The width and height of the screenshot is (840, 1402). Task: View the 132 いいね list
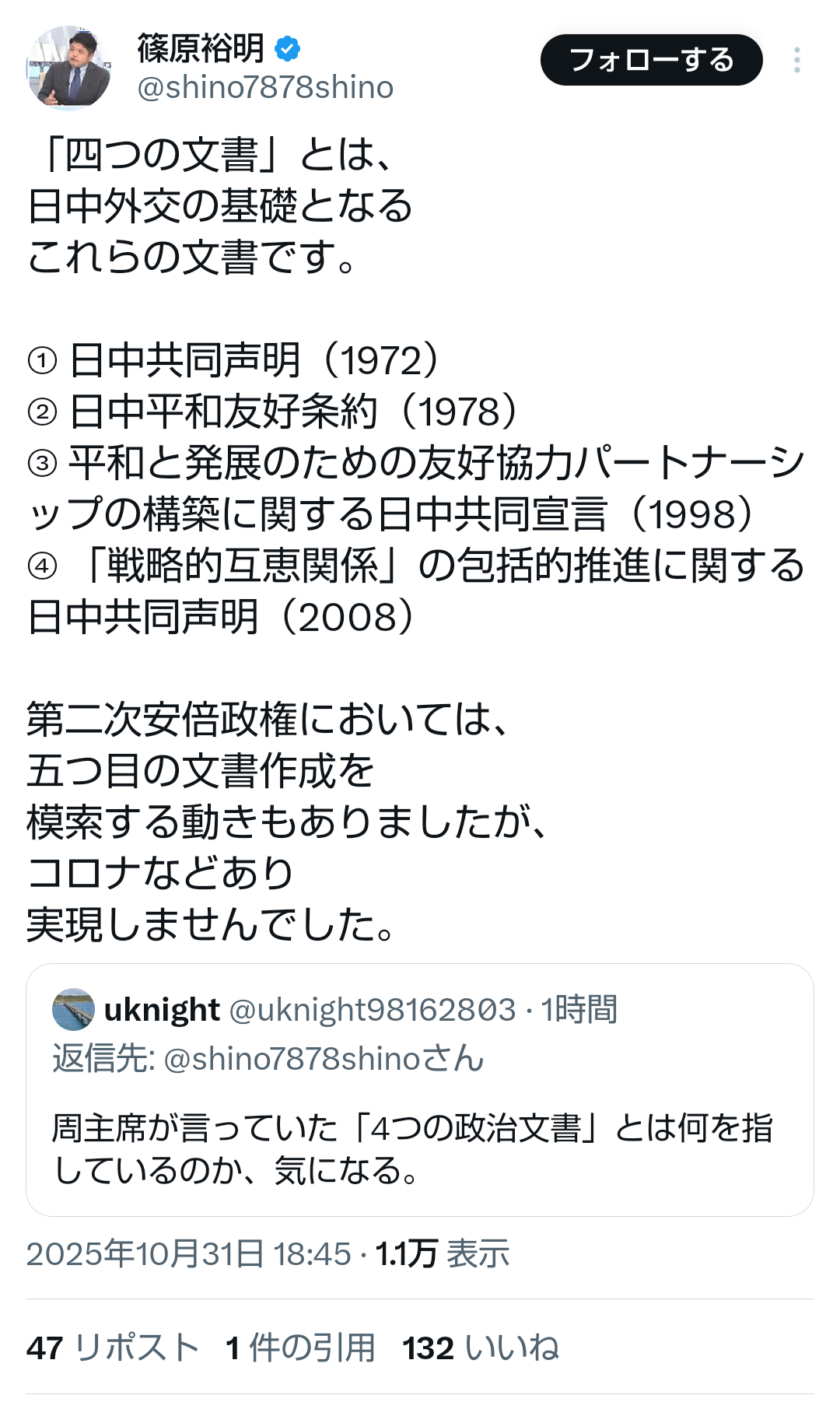[x=481, y=1348]
